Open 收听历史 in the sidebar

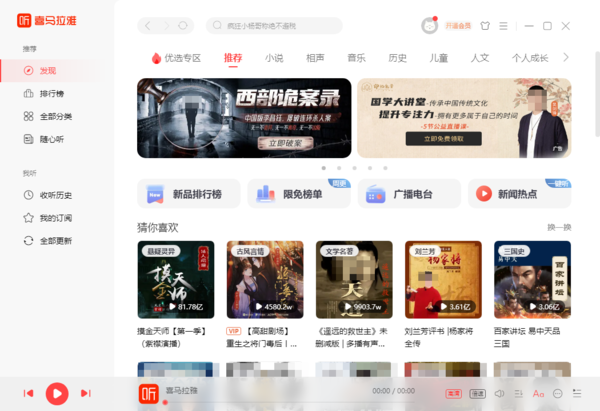pos(55,195)
